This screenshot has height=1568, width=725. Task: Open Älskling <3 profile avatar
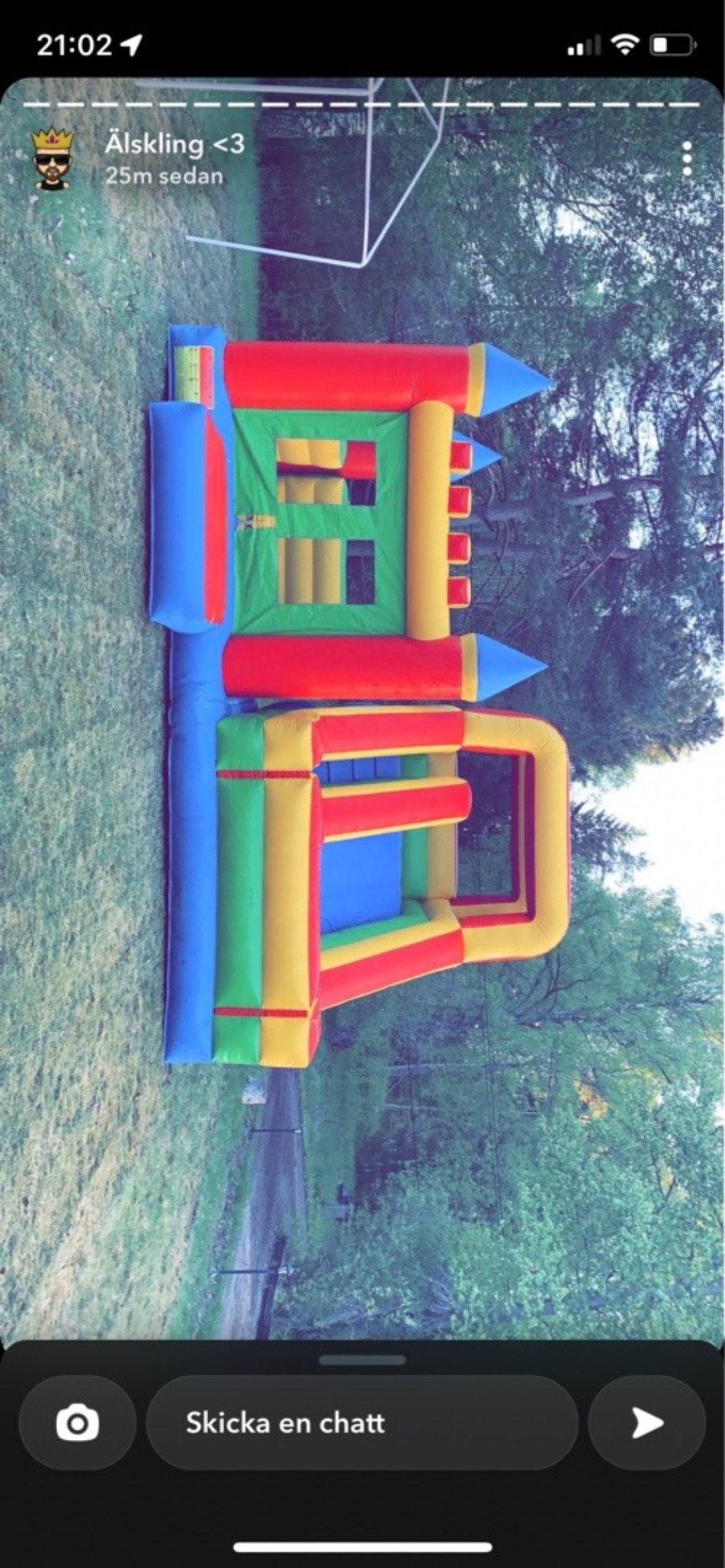click(52, 159)
